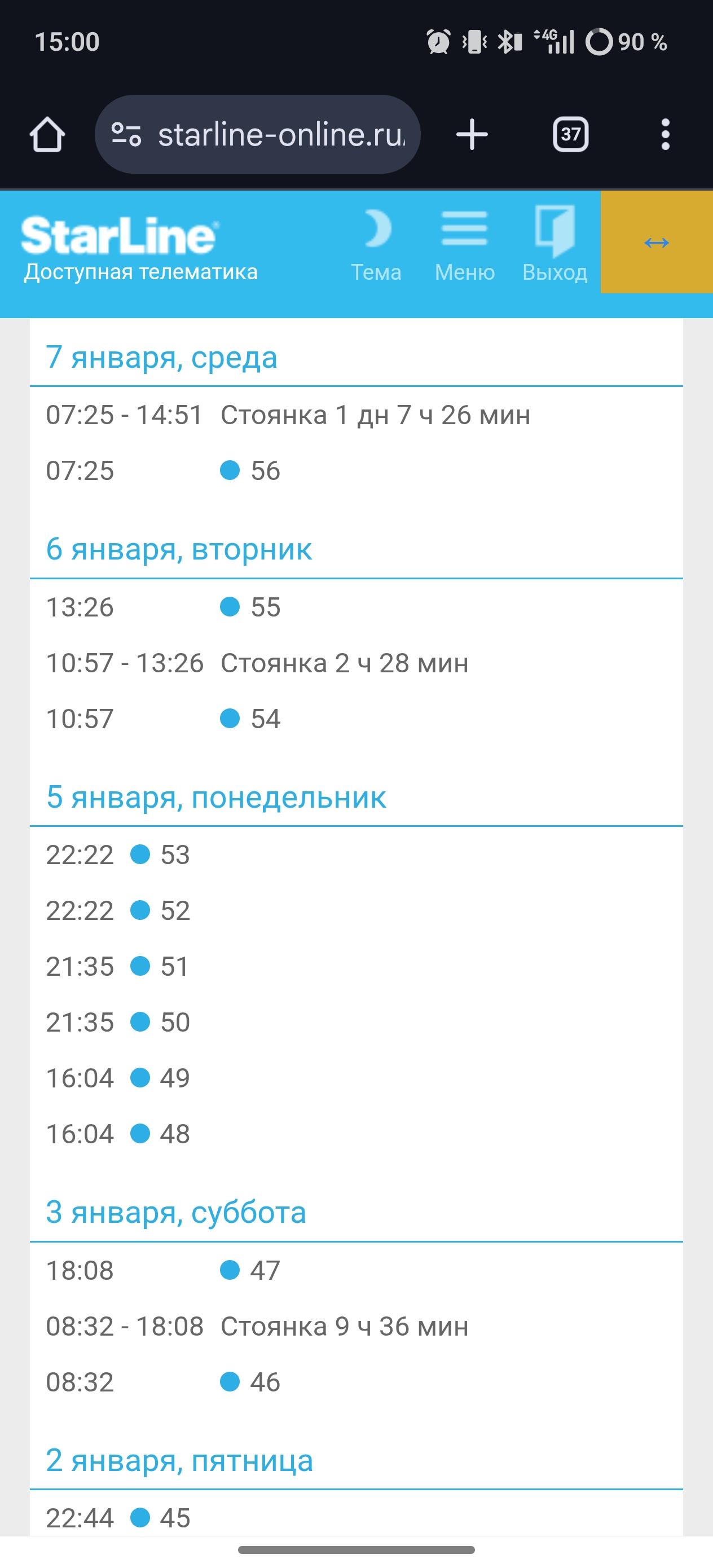713x1568 pixels.
Task: Open event 50 at 21:35
Action: coord(175,1022)
